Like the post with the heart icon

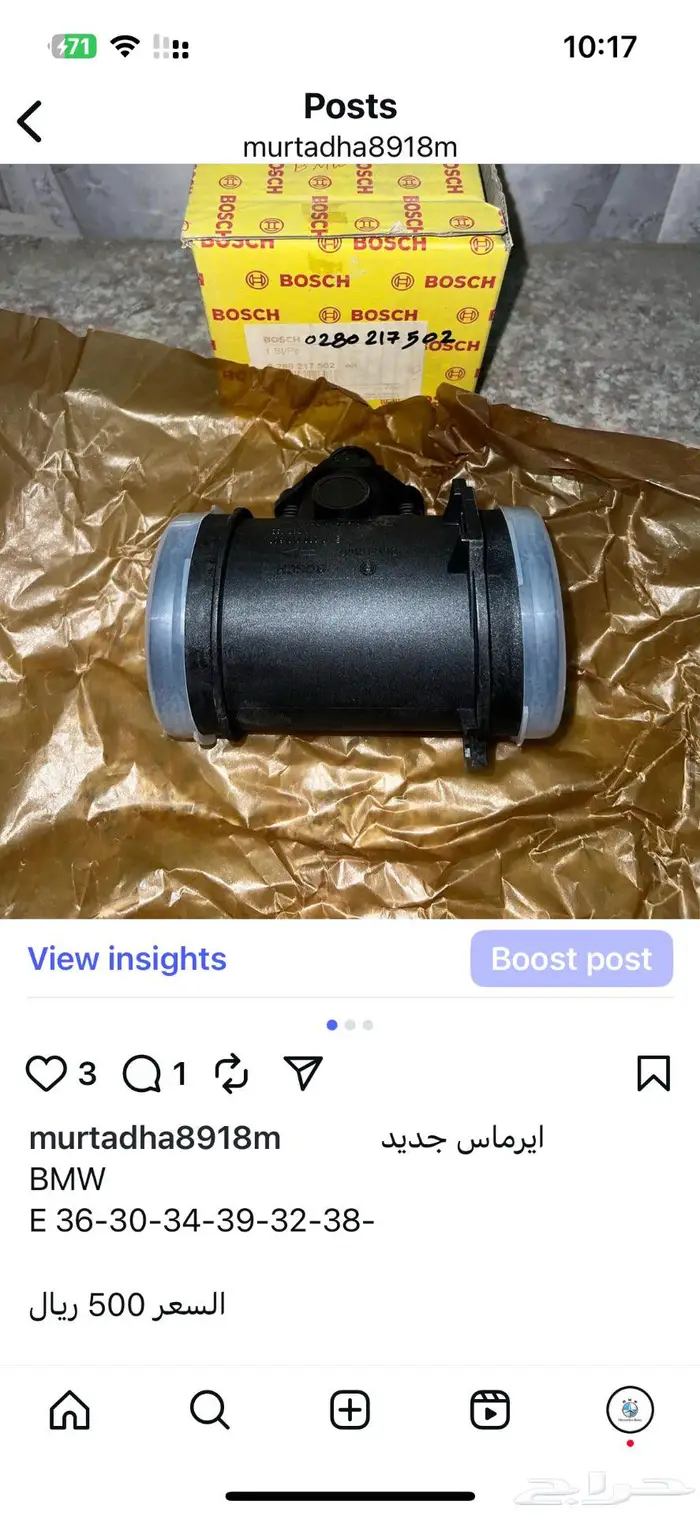point(45,1074)
